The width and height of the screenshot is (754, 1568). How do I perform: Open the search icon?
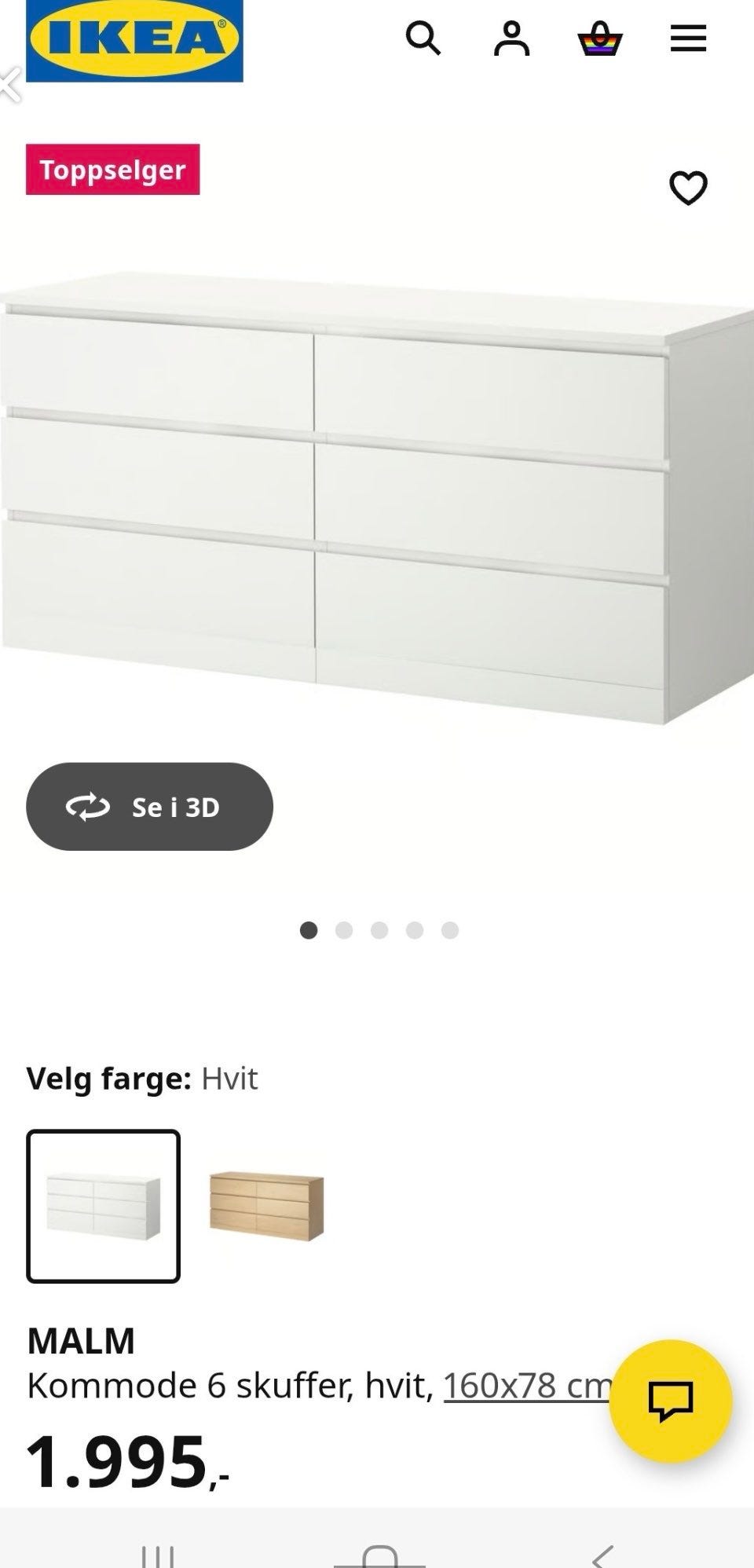tap(423, 38)
